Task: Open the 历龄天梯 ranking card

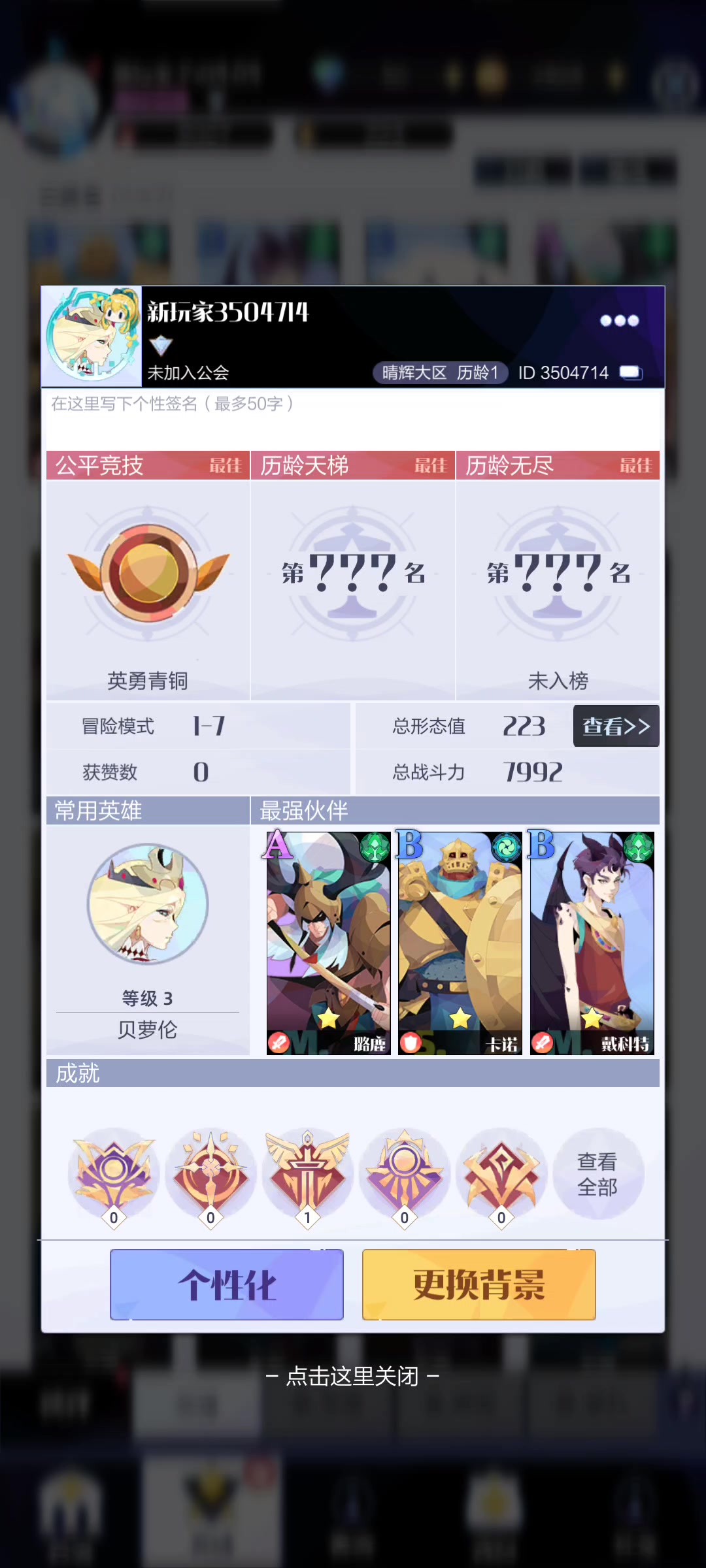Action: click(x=353, y=575)
